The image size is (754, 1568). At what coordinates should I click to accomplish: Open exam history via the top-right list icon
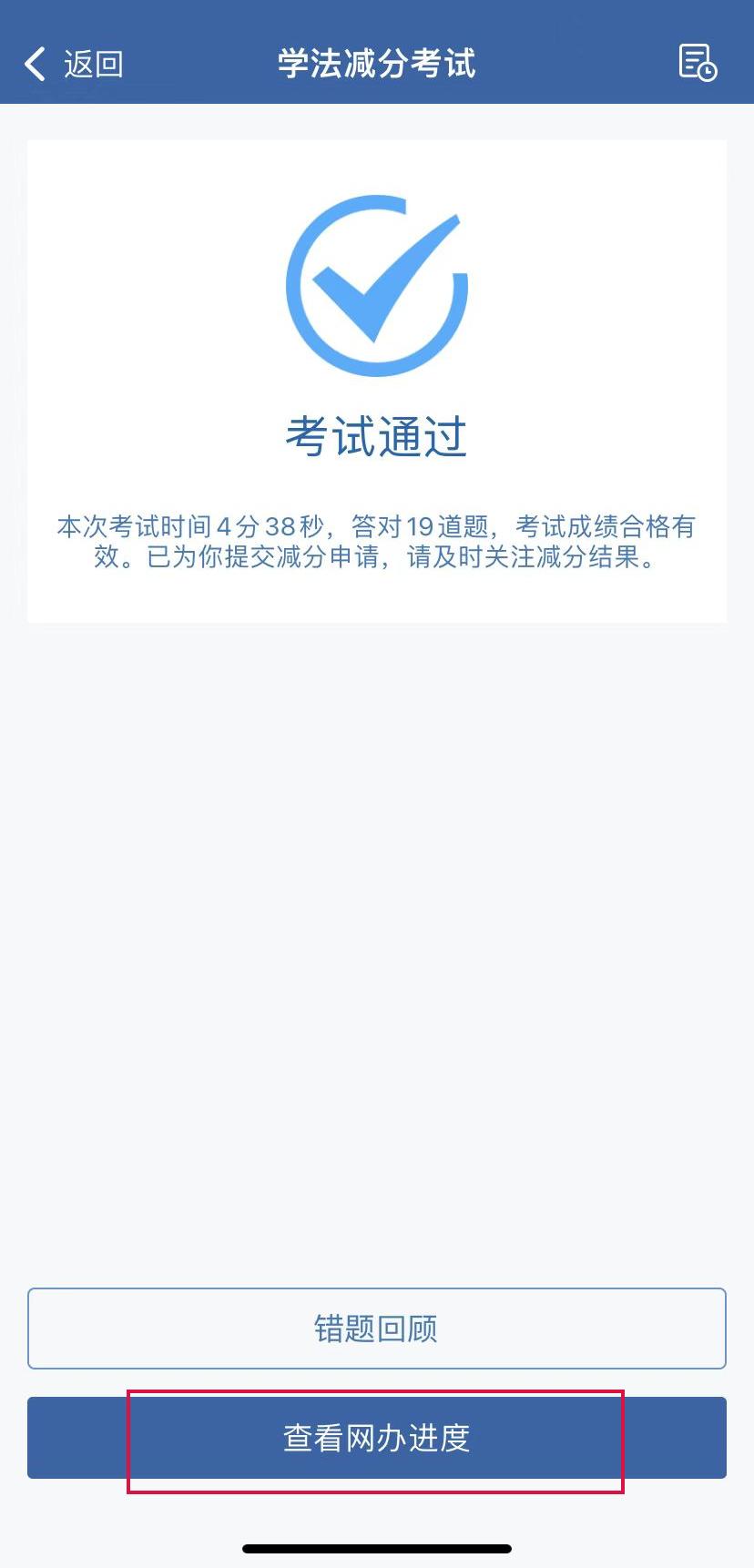[699, 64]
